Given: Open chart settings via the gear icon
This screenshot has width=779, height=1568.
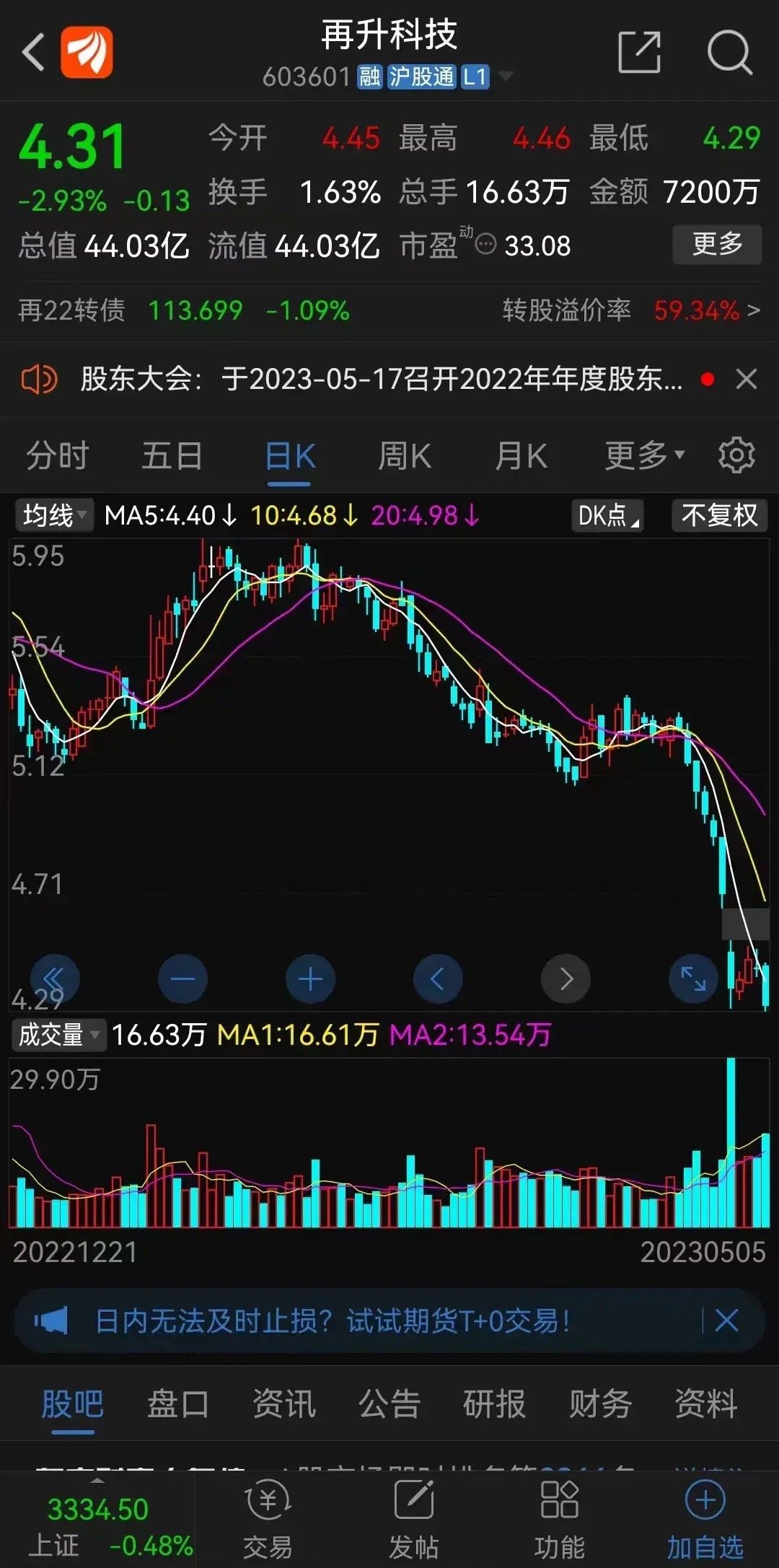Looking at the screenshot, I should pos(736,455).
